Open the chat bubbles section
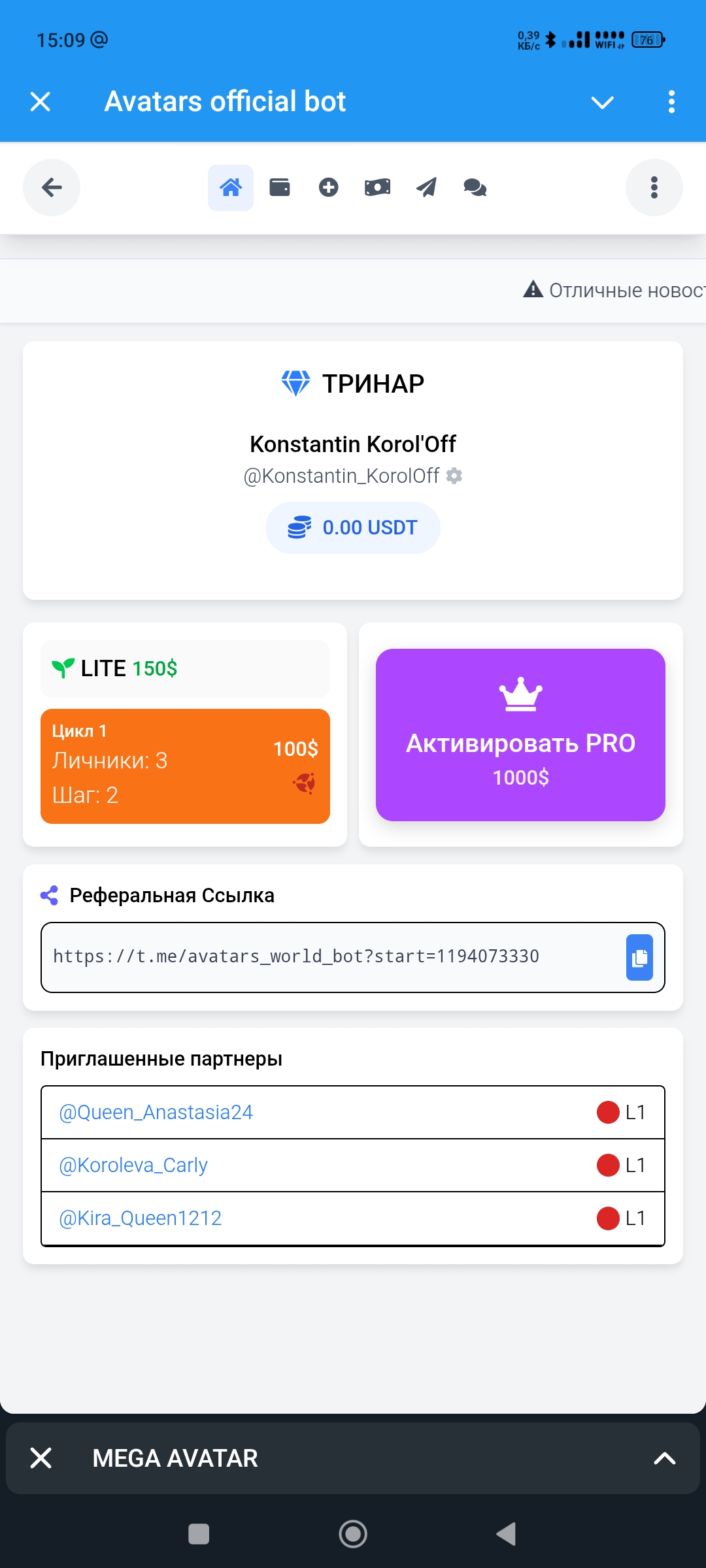Image resolution: width=706 pixels, height=1568 pixels. click(x=475, y=188)
